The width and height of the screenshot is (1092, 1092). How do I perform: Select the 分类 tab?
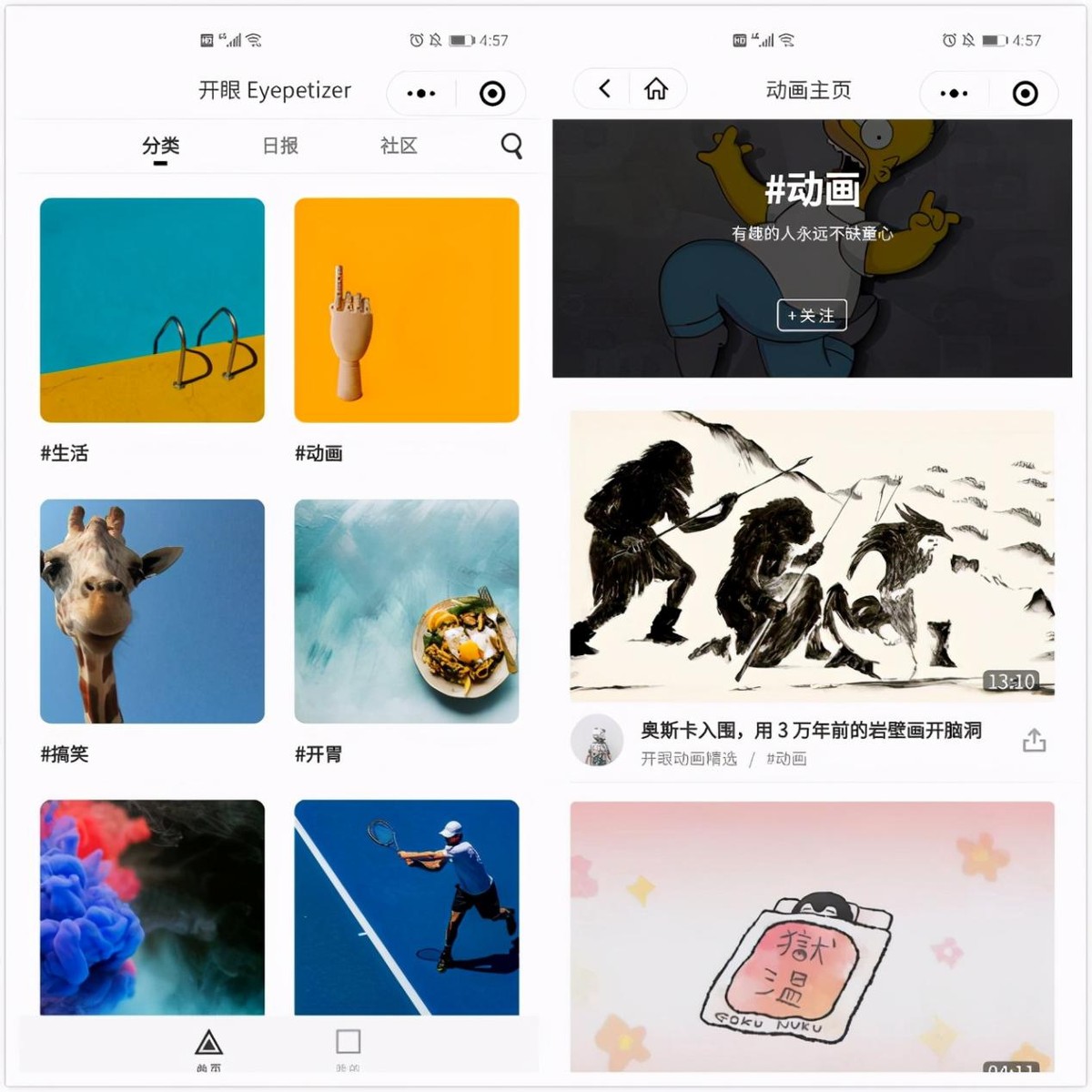pyautogui.click(x=161, y=146)
